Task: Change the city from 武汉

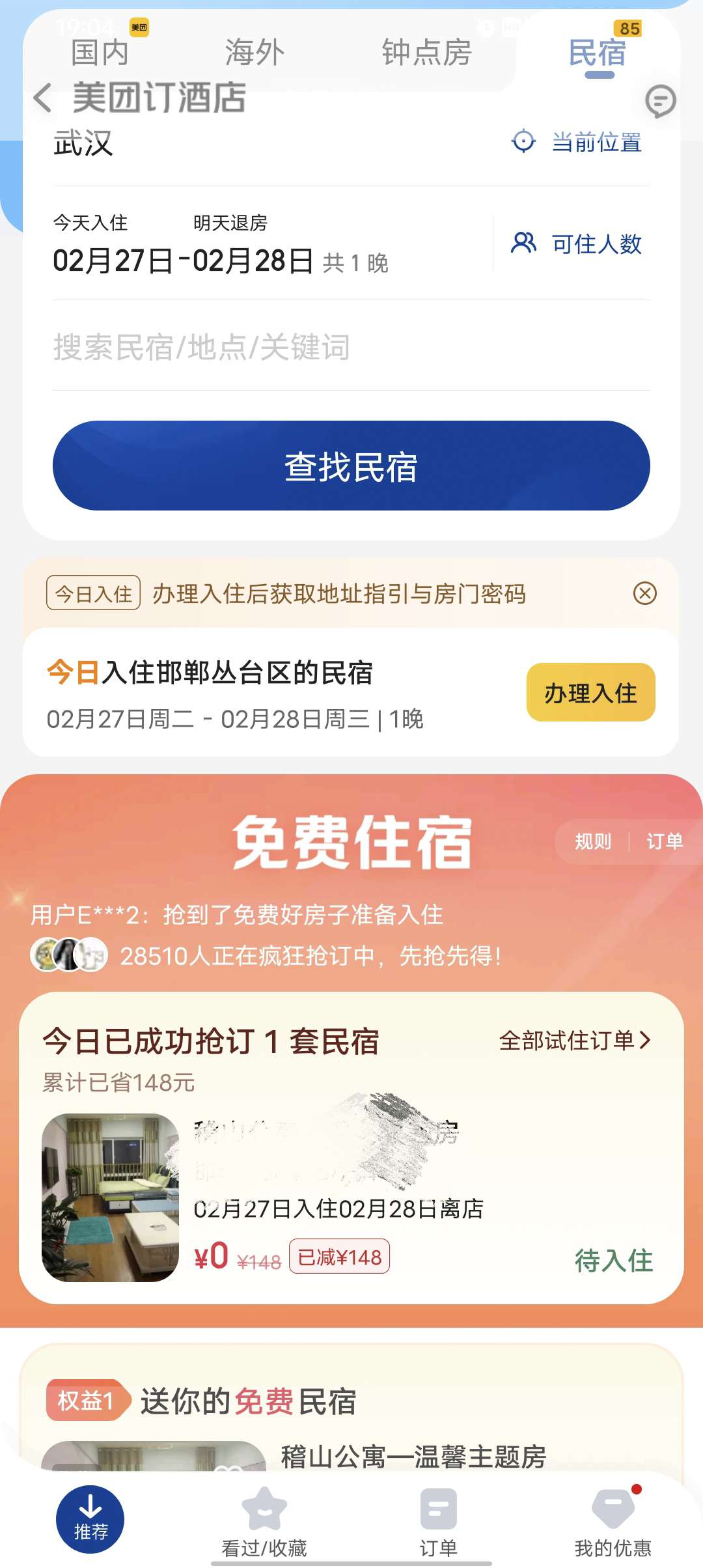Action: [83, 143]
